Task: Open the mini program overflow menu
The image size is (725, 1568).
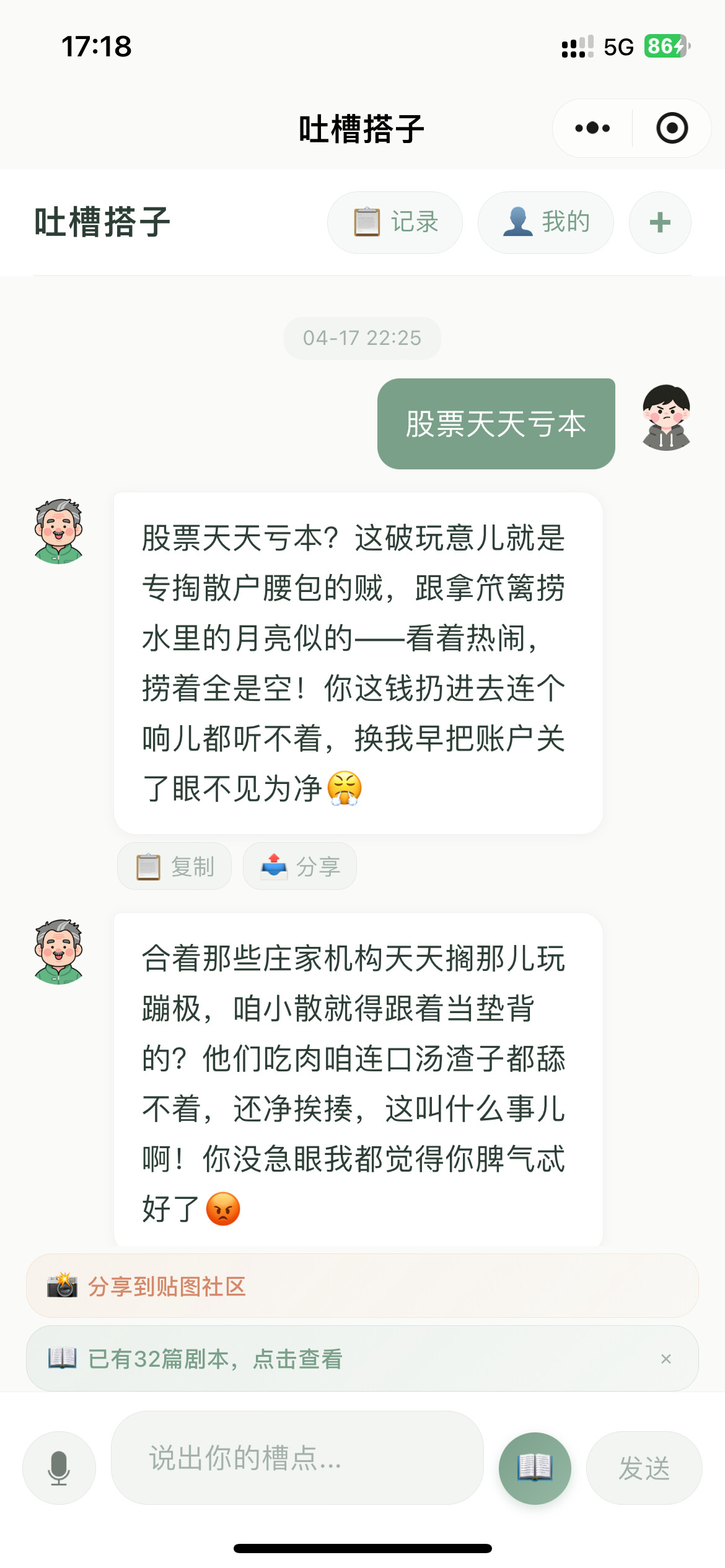Action: (592, 128)
